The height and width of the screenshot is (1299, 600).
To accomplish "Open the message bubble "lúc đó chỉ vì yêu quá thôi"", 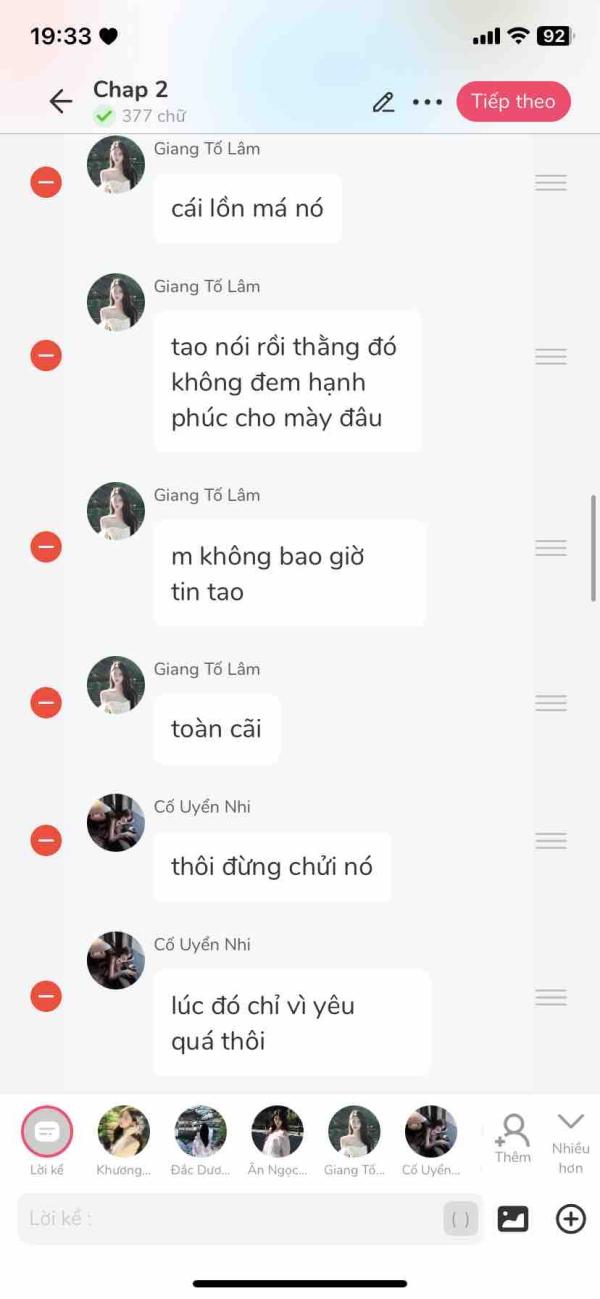I will point(291,1023).
